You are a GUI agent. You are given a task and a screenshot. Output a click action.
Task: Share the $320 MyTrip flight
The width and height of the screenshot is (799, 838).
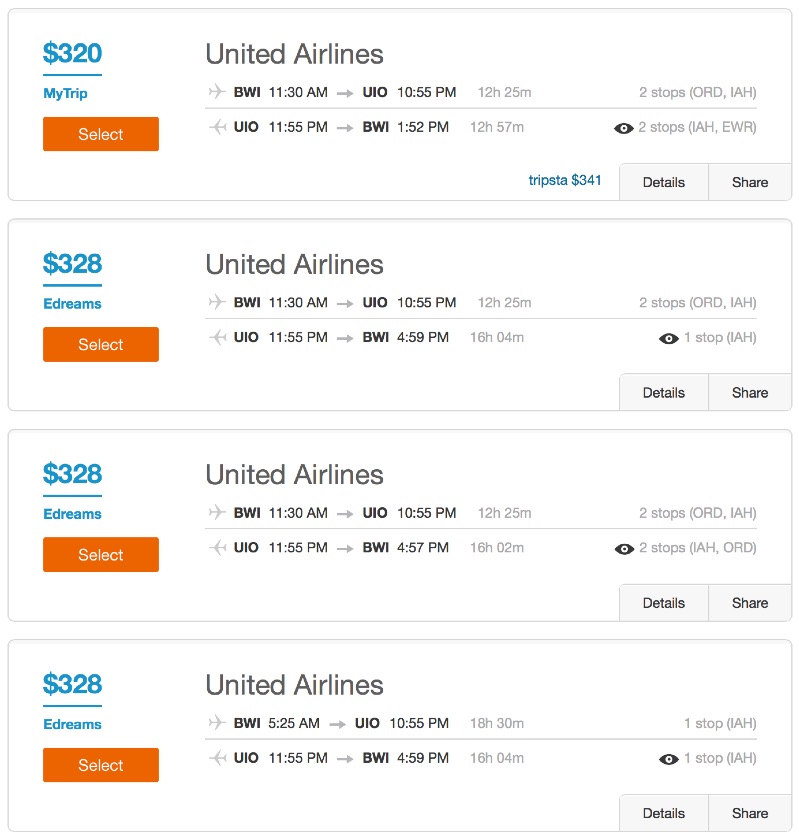coord(749,182)
